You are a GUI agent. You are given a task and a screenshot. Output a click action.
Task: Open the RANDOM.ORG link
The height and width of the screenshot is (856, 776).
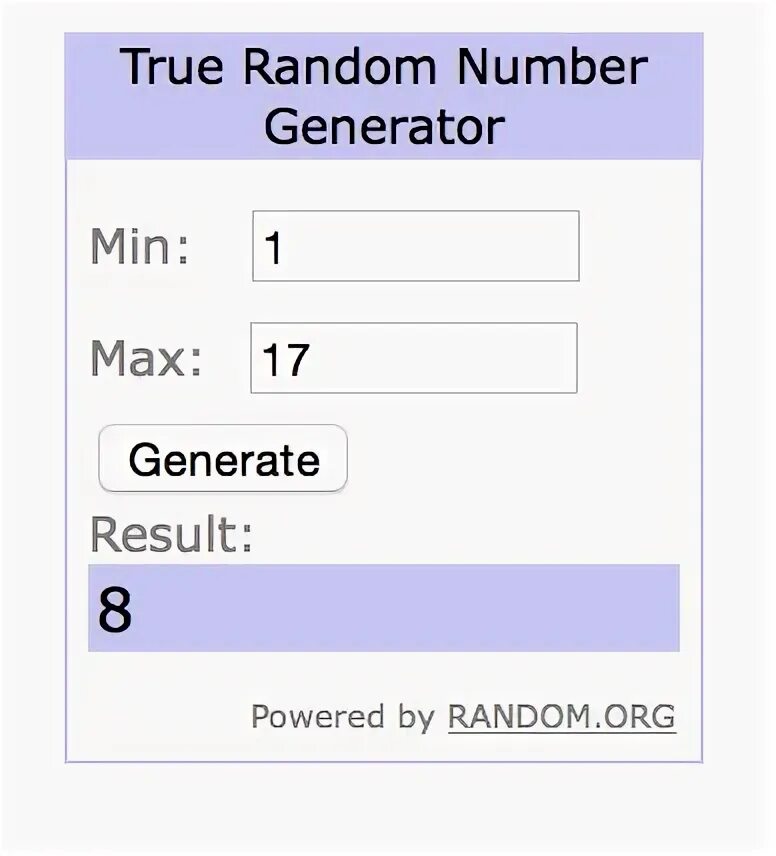coord(561,716)
